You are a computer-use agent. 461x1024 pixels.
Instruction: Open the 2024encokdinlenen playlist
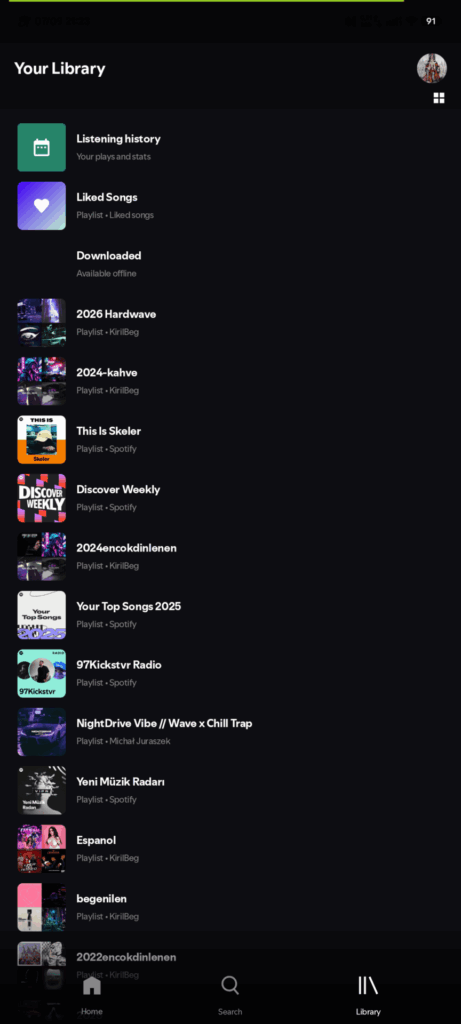click(x=230, y=556)
